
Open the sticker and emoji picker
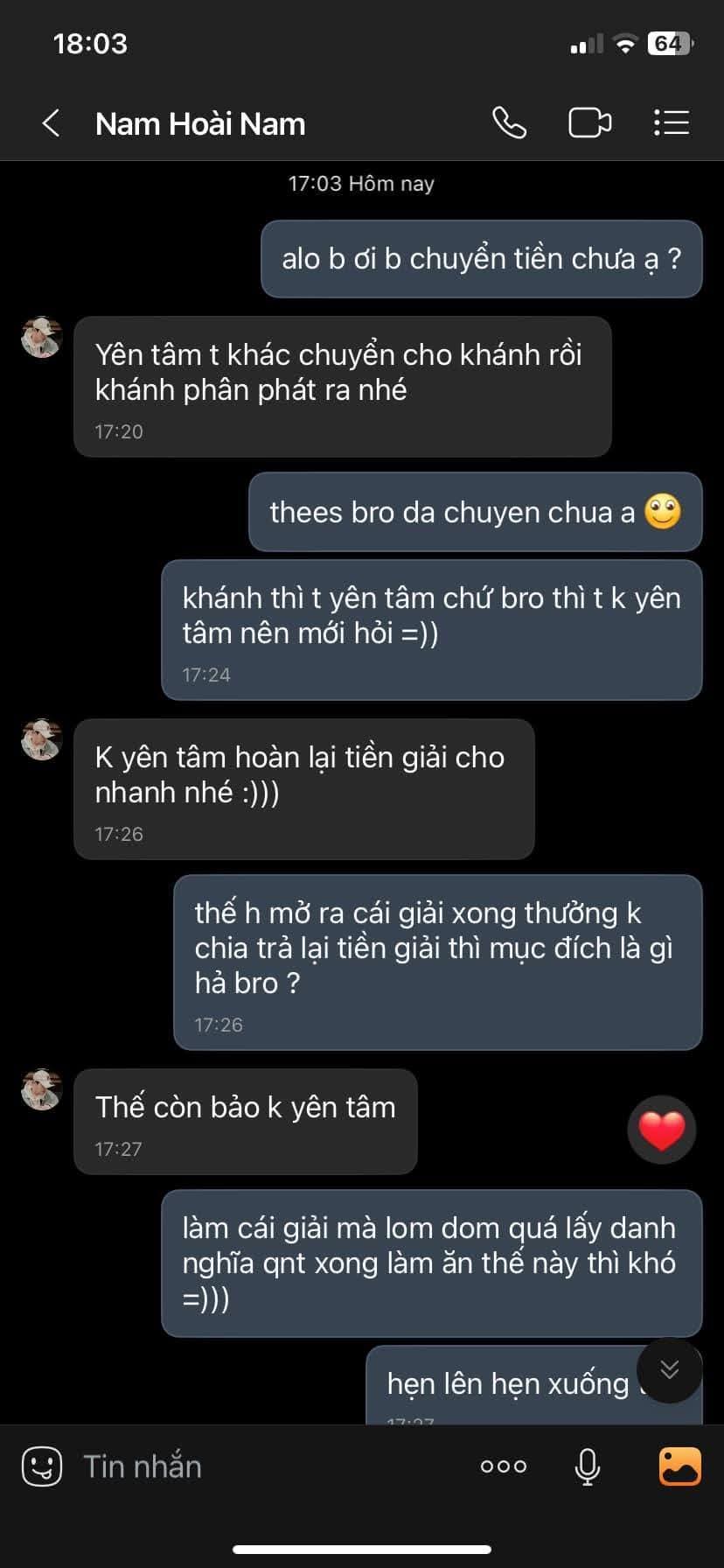tap(42, 1466)
